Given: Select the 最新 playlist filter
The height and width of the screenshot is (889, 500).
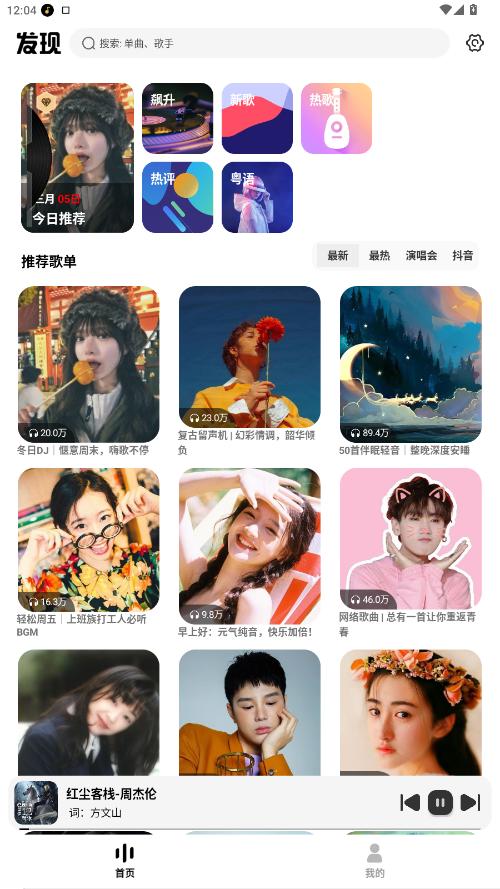Looking at the screenshot, I should pos(337,256).
